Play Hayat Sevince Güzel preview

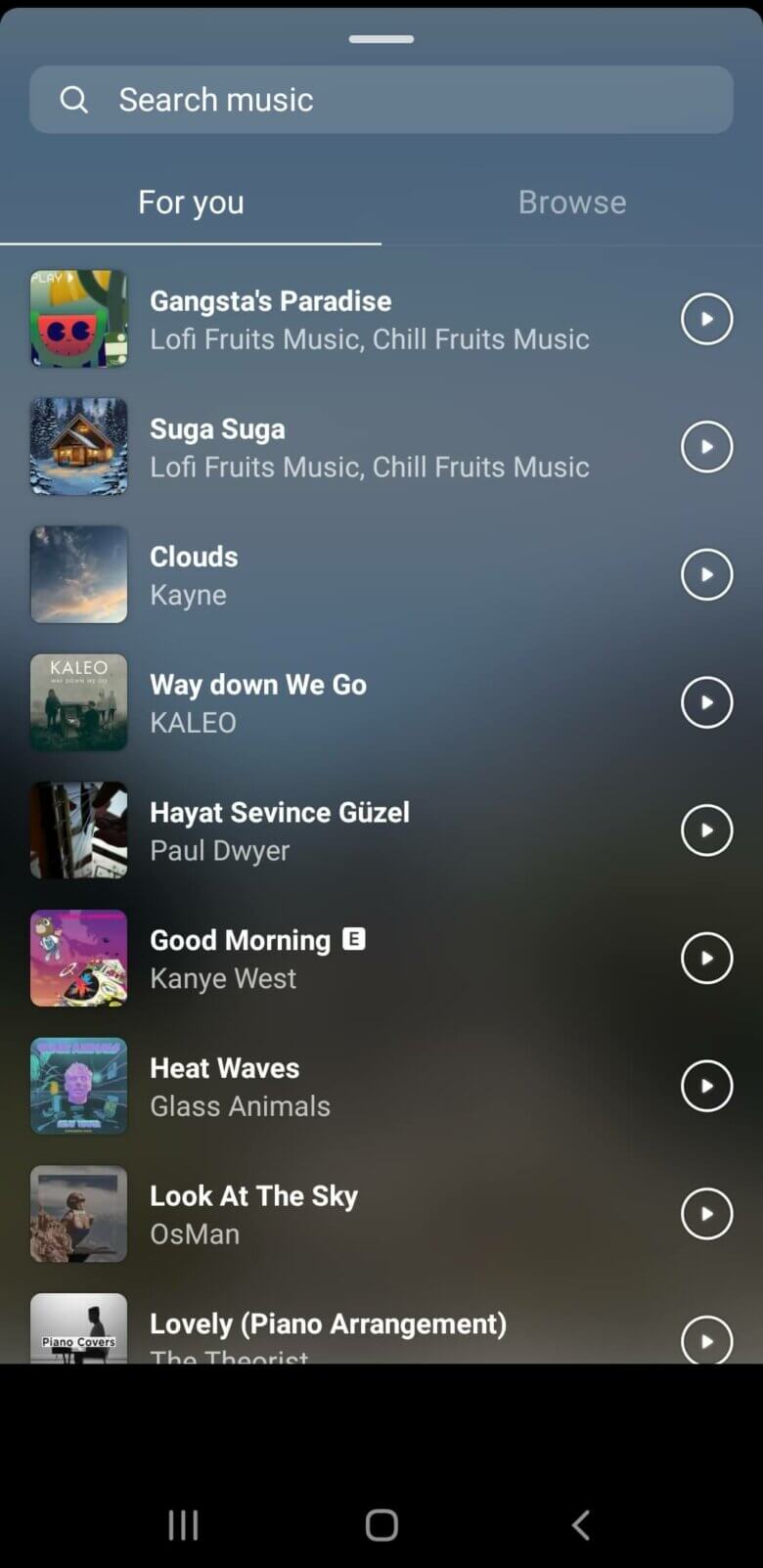click(x=706, y=829)
